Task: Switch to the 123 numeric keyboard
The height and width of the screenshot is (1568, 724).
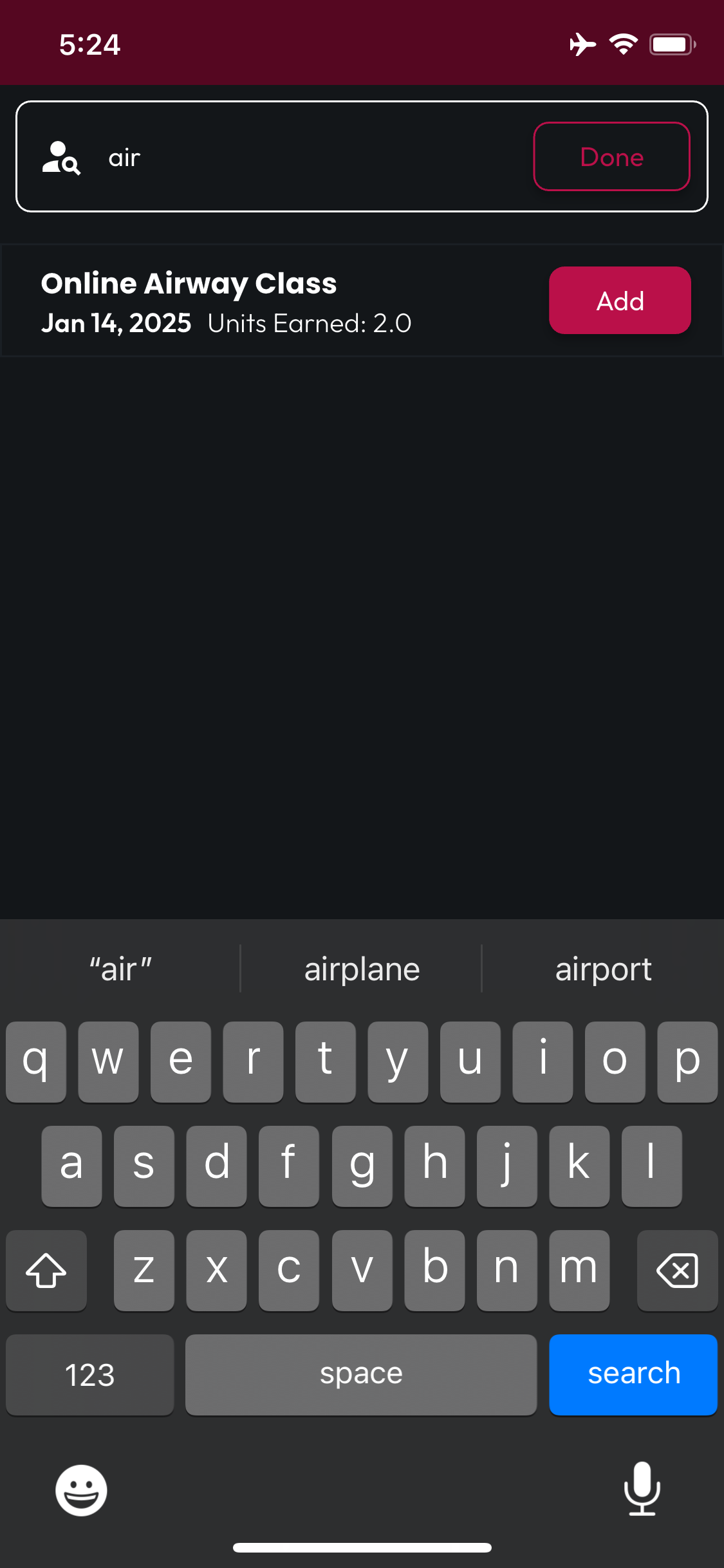Action: (x=90, y=1374)
